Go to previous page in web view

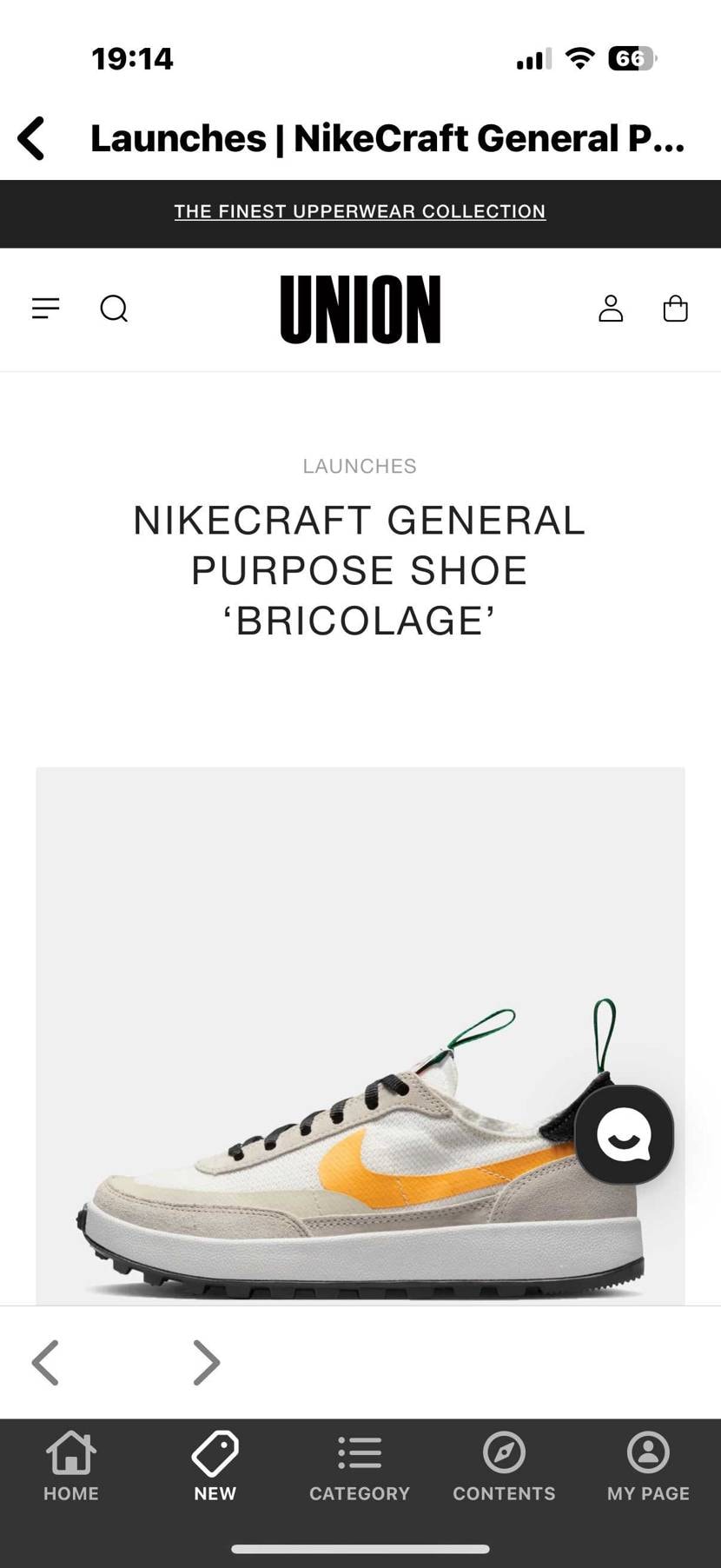45,1362
